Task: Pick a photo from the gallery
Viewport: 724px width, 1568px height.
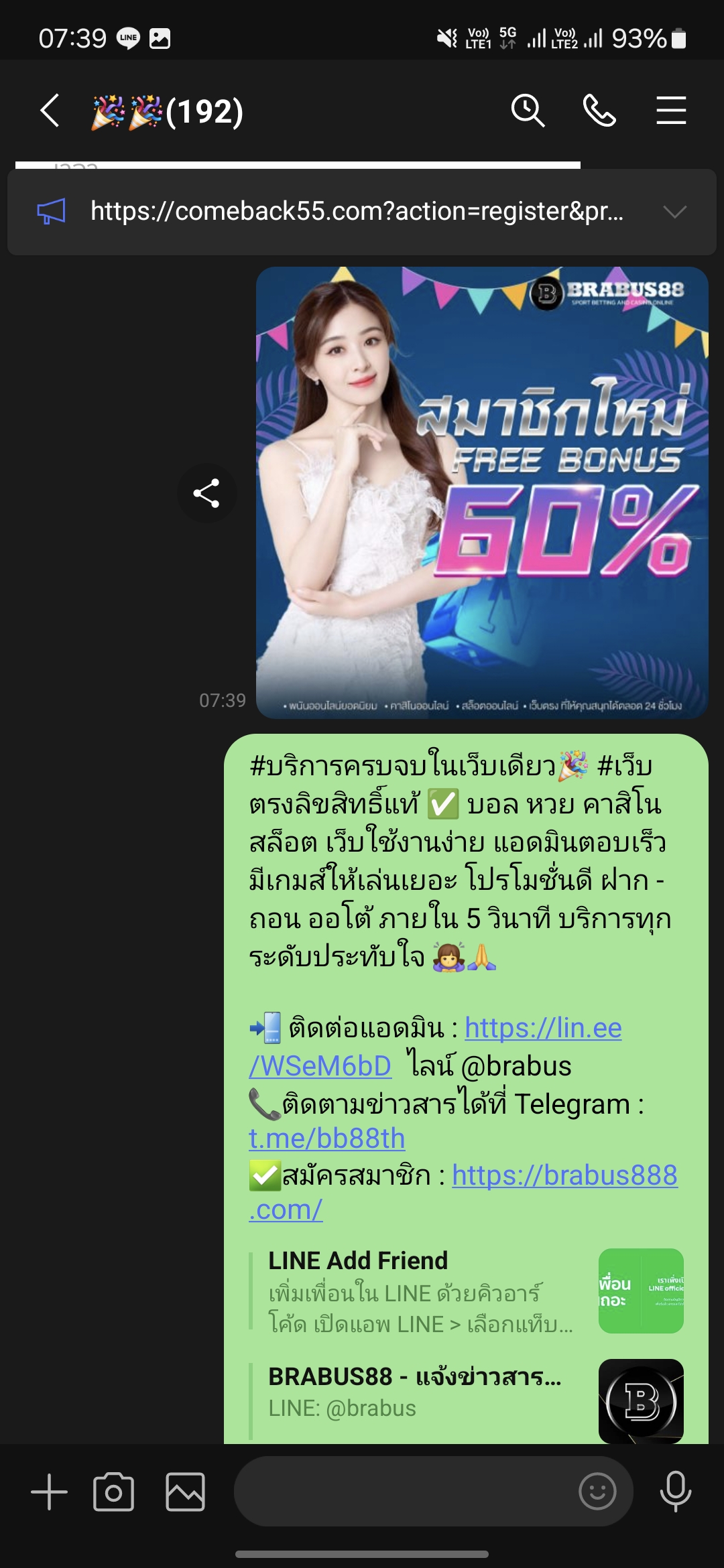Action: pos(185,1492)
